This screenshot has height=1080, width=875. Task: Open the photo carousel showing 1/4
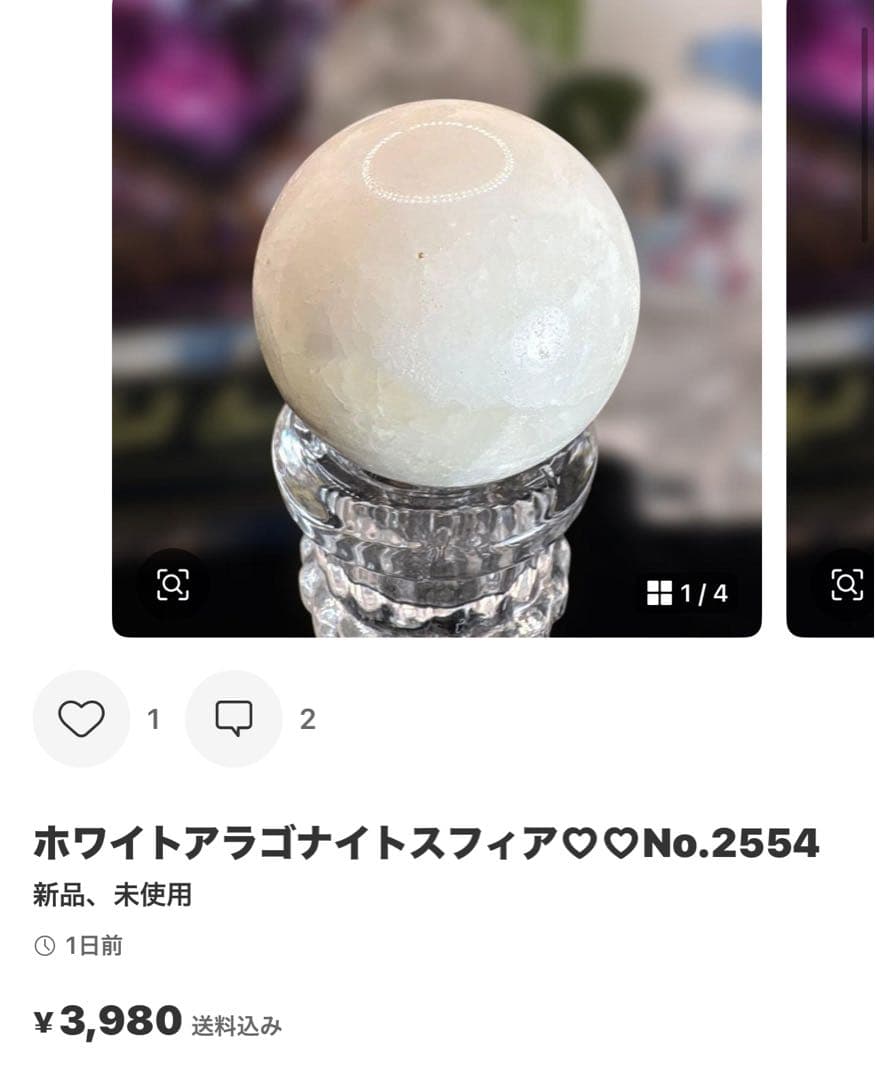(x=691, y=592)
